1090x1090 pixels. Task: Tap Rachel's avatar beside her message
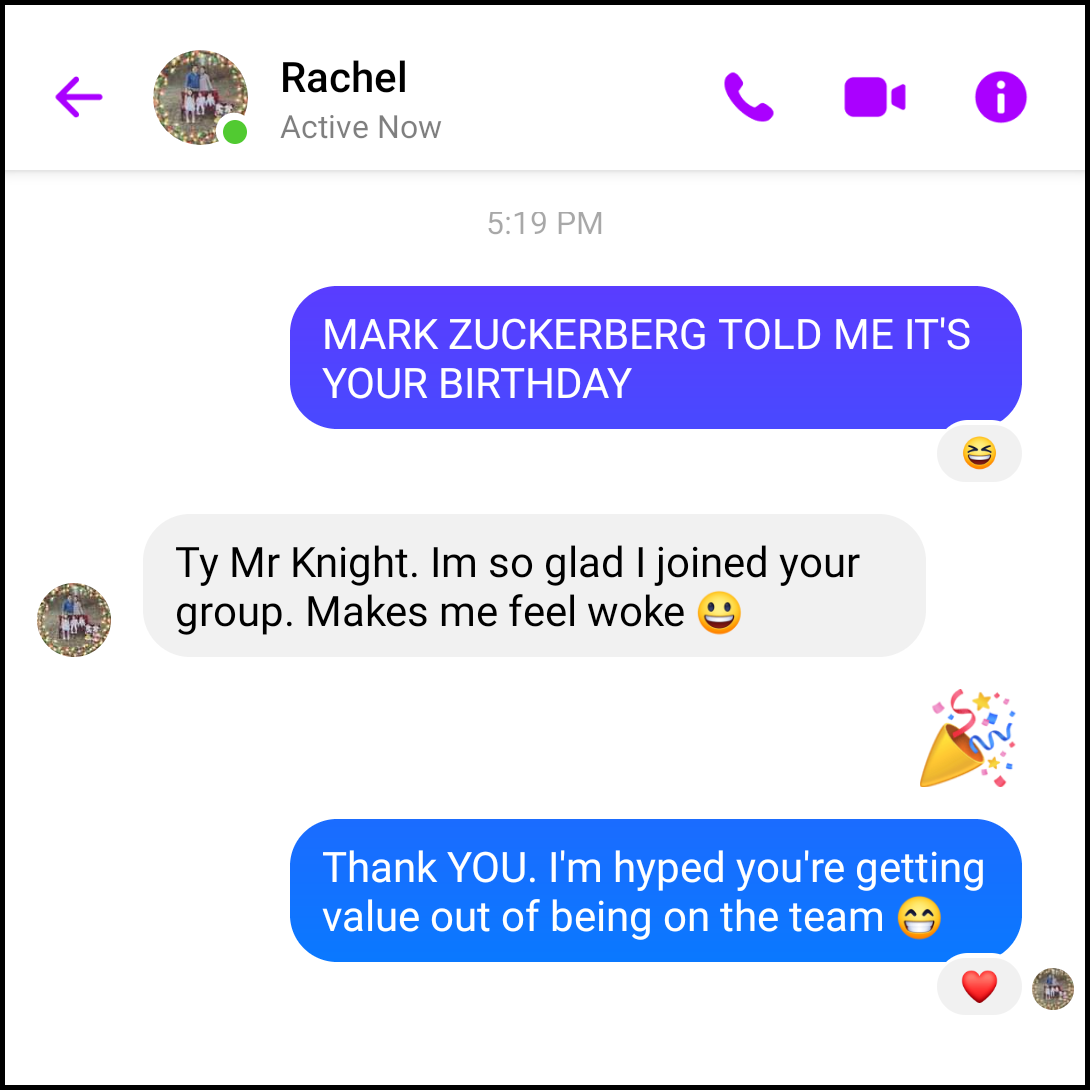tap(74, 620)
